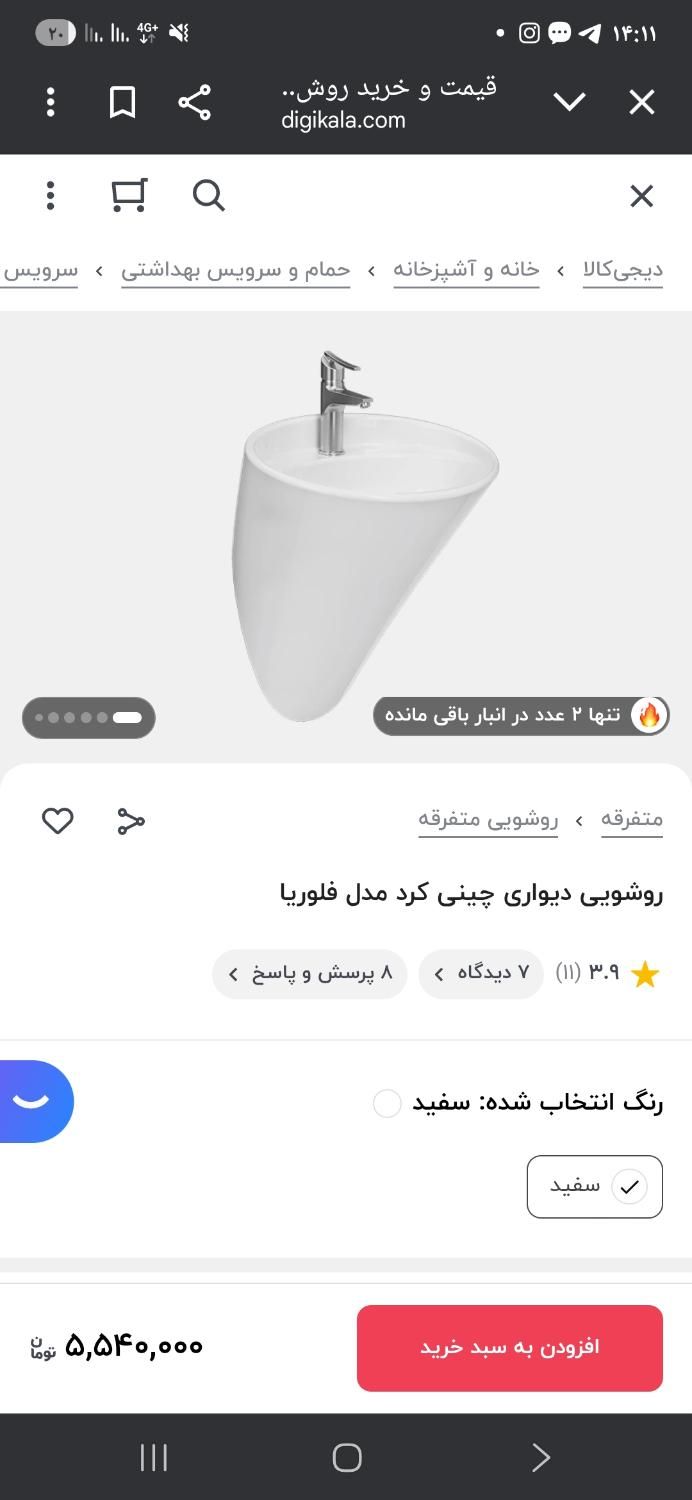Close the in-app browser tab
The height and width of the screenshot is (1500, 692).
click(641, 102)
